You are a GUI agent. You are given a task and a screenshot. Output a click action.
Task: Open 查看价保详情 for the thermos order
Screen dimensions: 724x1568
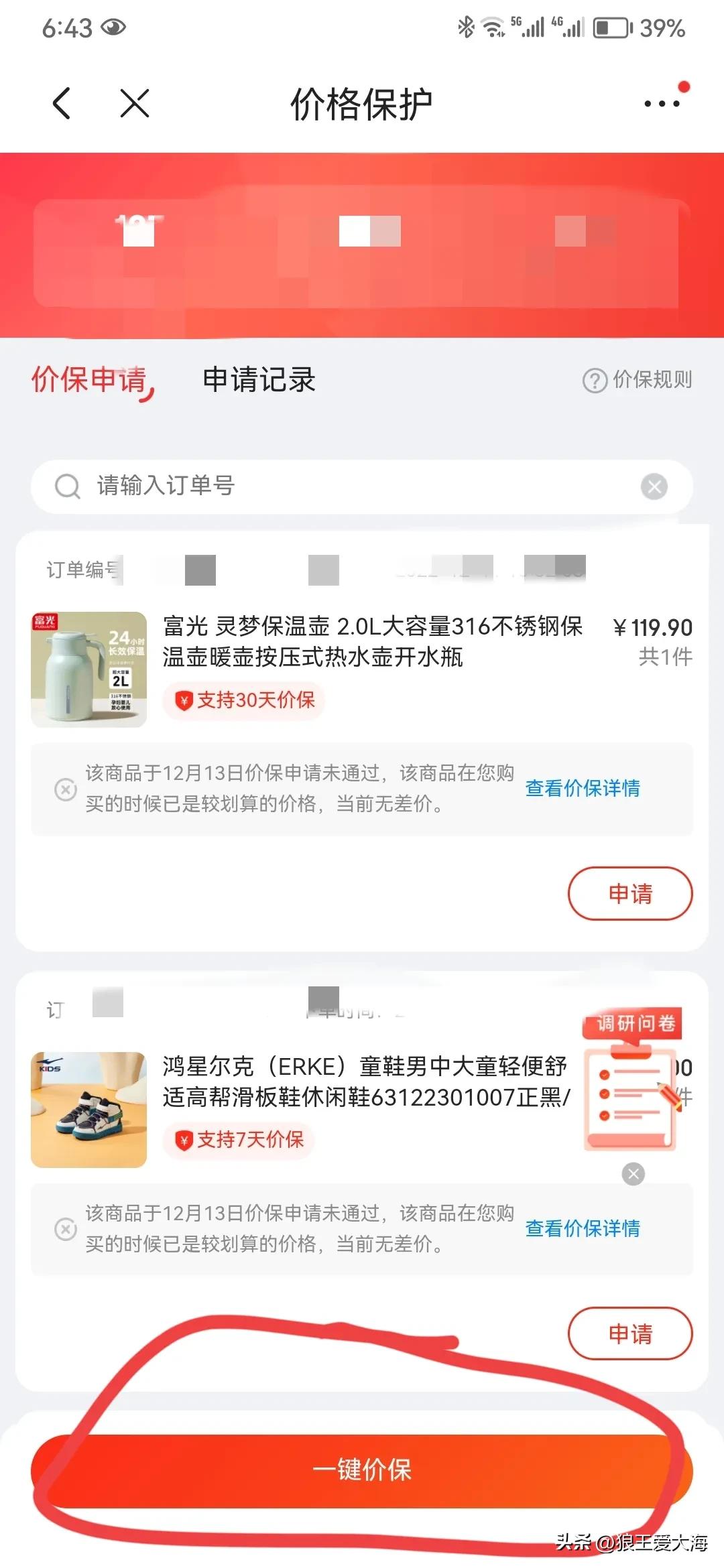[x=583, y=789]
